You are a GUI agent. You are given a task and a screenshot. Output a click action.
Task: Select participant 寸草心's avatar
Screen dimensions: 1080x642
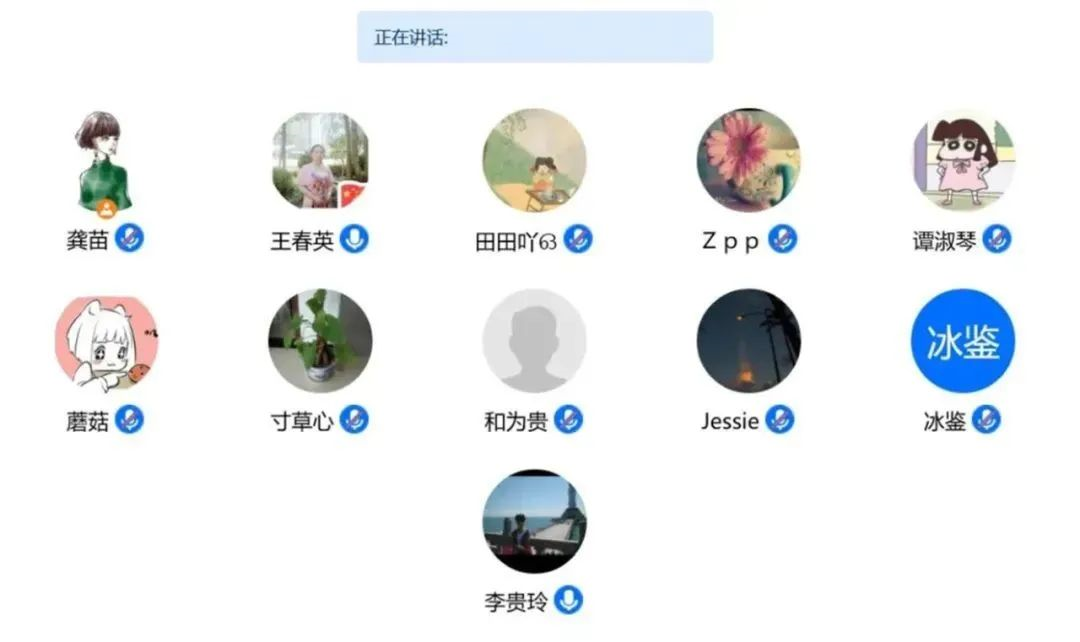[x=320, y=341]
